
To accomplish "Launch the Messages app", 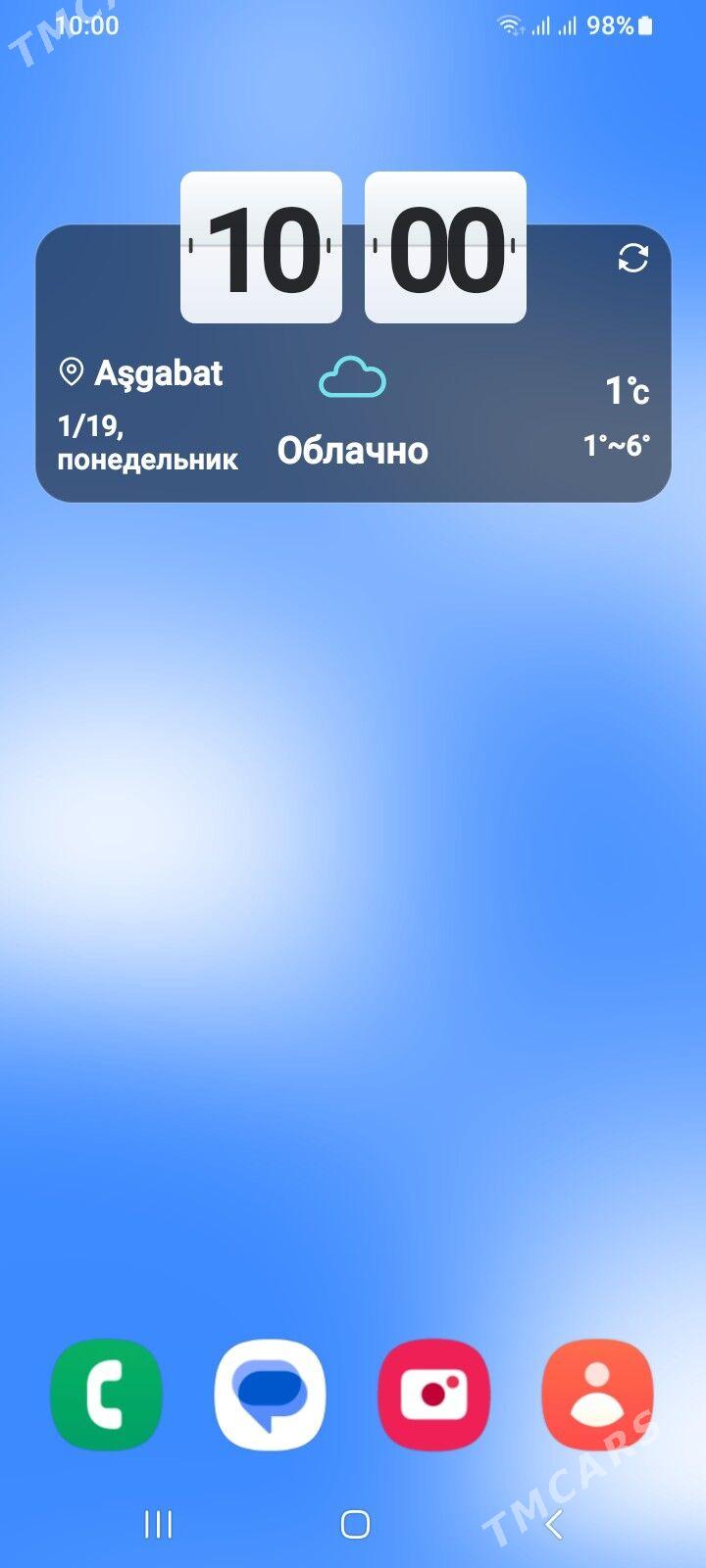I will [270, 1394].
